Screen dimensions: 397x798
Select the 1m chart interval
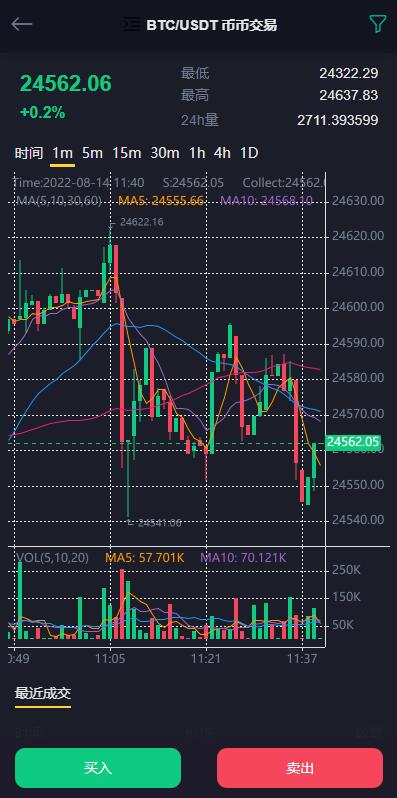(x=63, y=153)
